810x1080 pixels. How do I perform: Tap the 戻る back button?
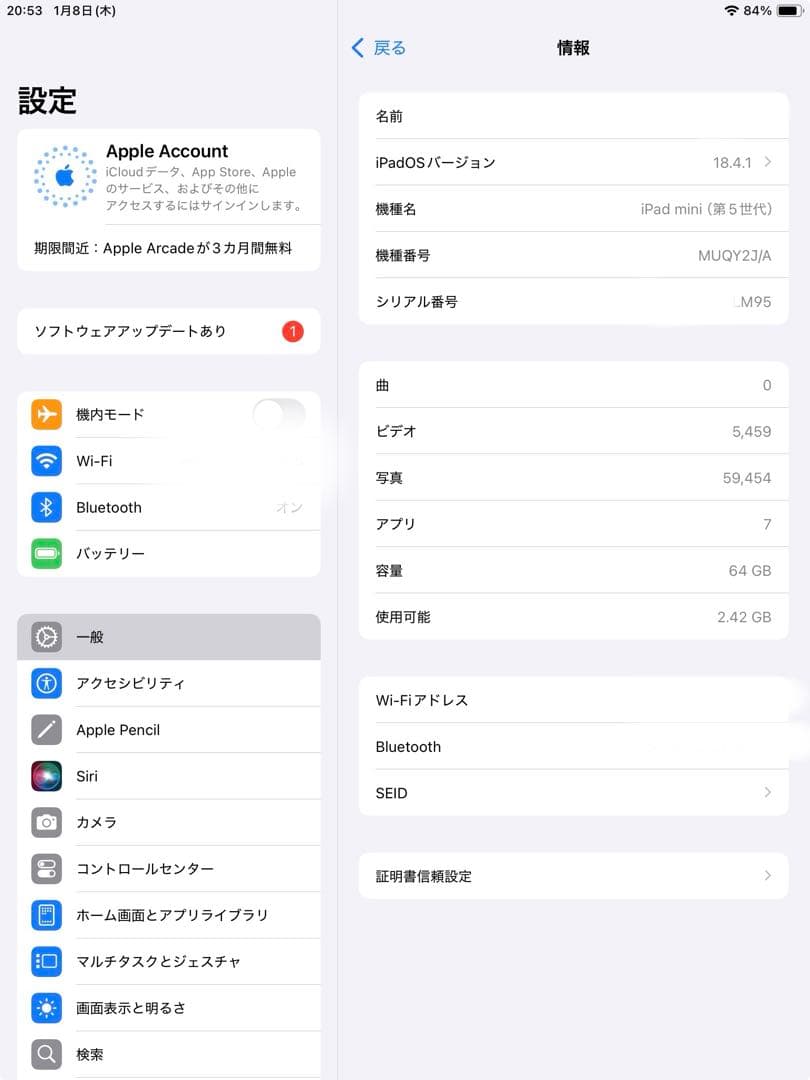coord(378,47)
